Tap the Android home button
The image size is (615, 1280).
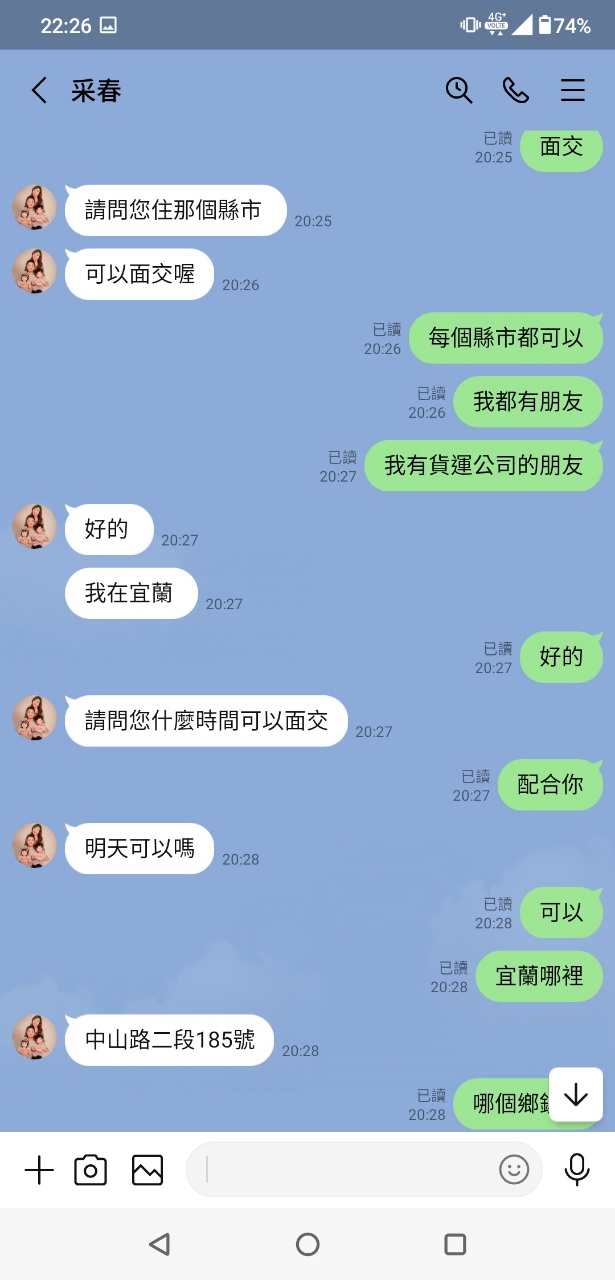pos(307,1244)
